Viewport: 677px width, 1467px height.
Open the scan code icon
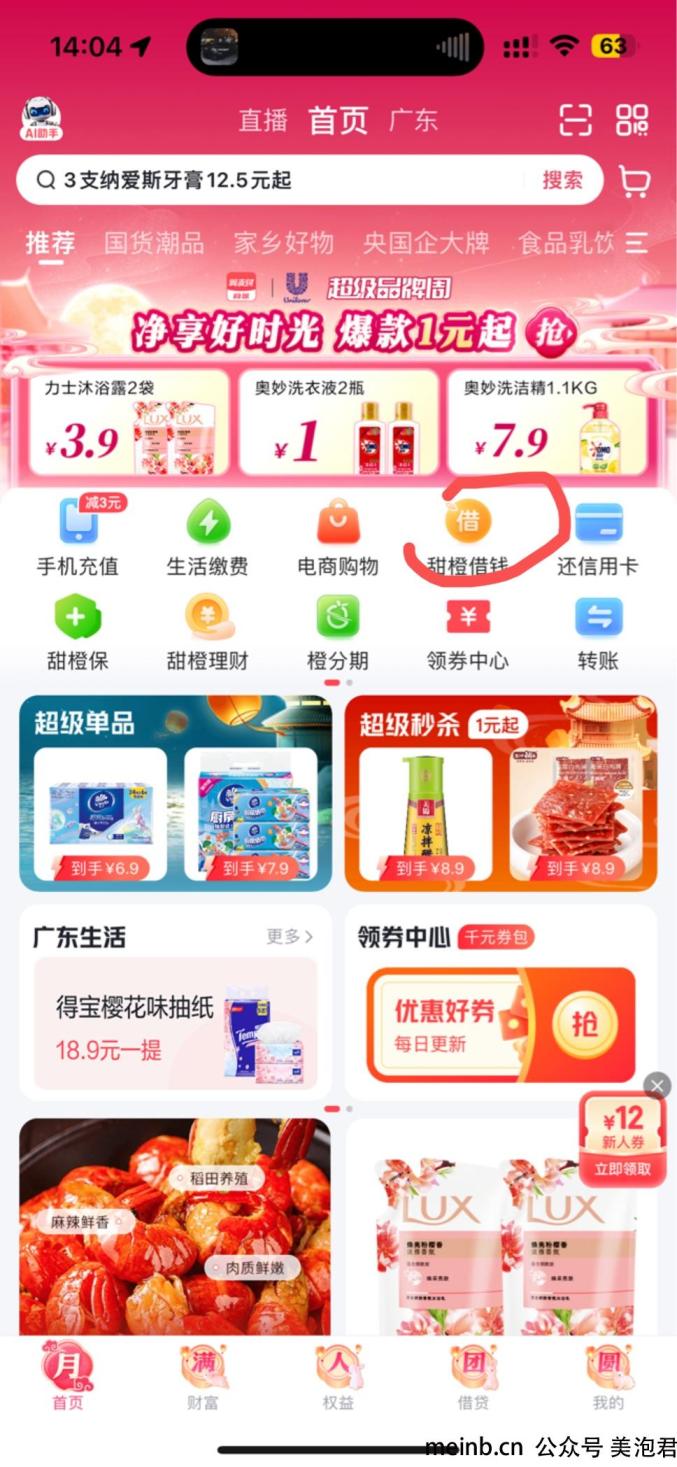575,120
